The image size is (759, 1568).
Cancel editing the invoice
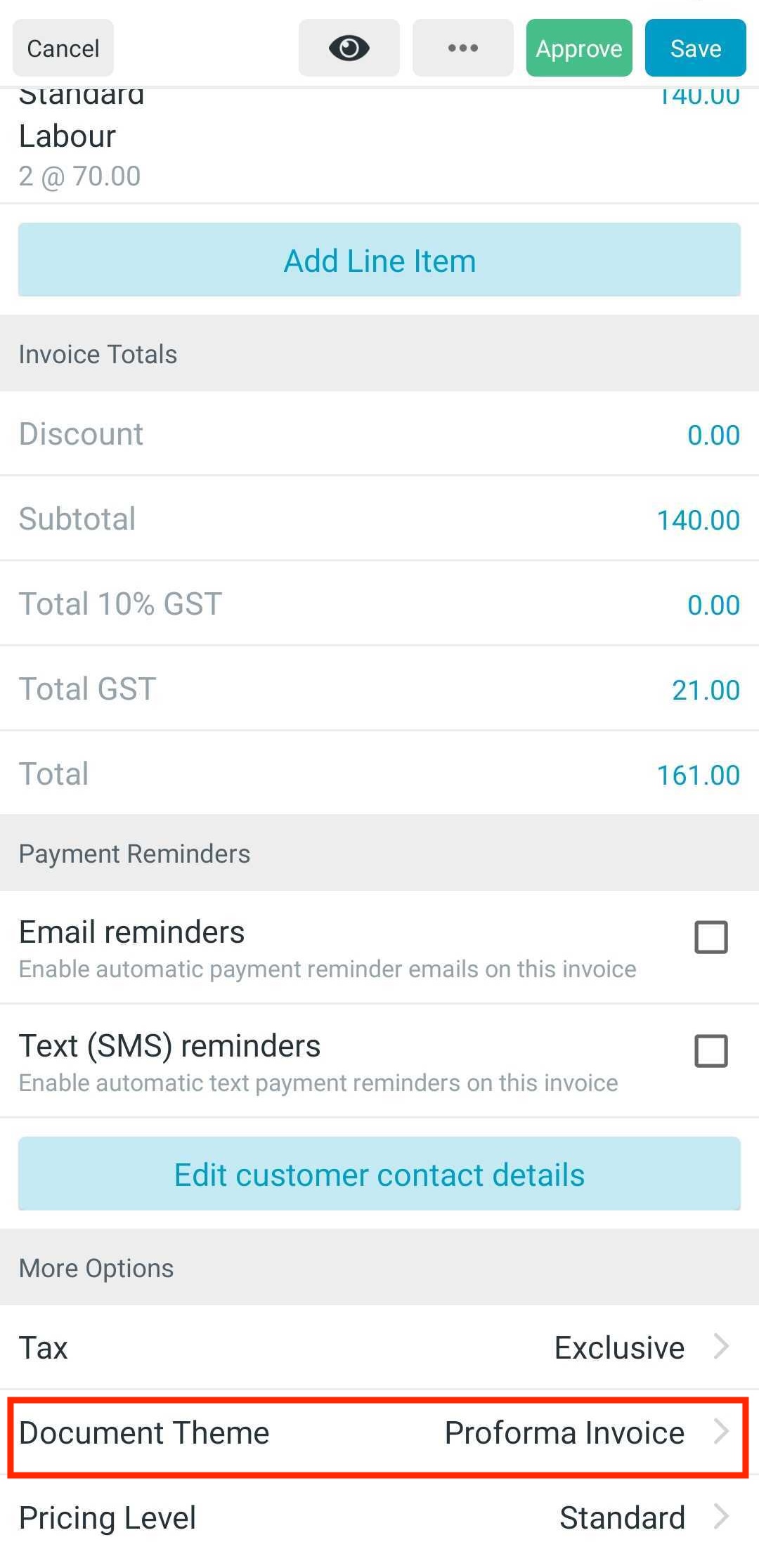pos(63,48)
